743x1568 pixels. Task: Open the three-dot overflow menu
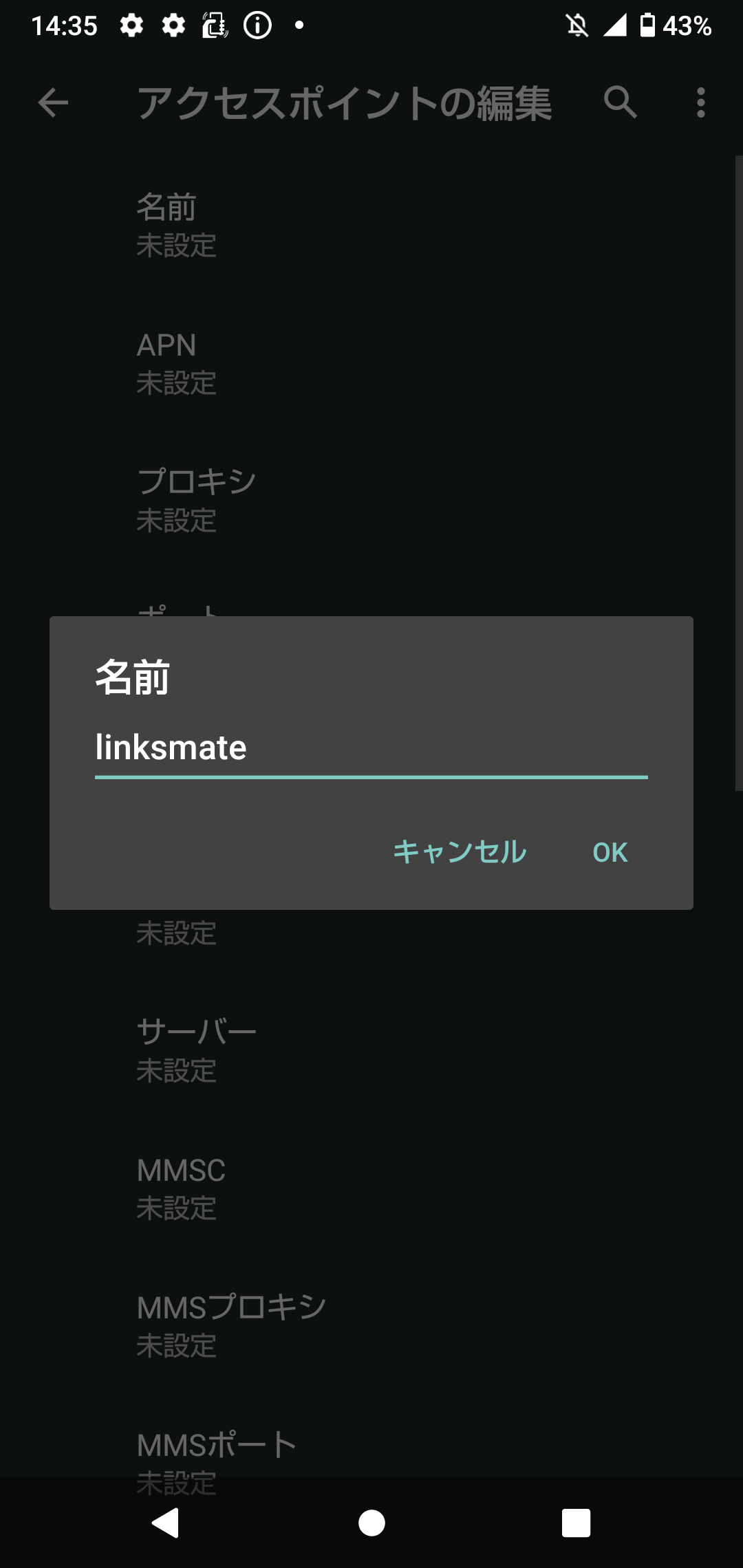point(700,103)
